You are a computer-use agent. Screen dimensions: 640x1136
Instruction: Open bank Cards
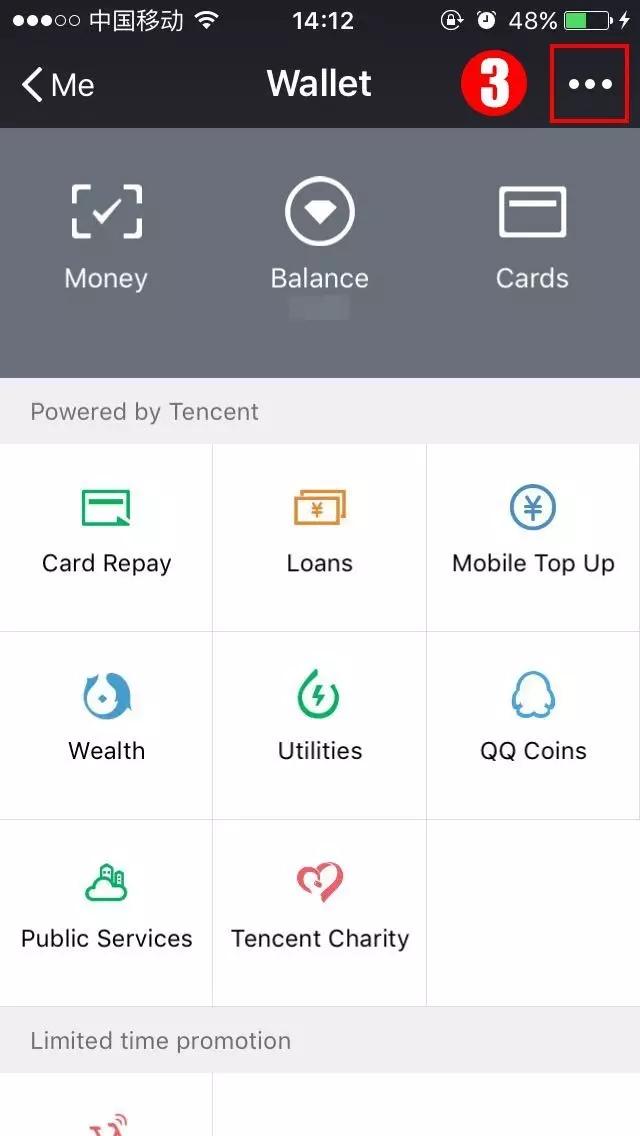coord(532,237)
